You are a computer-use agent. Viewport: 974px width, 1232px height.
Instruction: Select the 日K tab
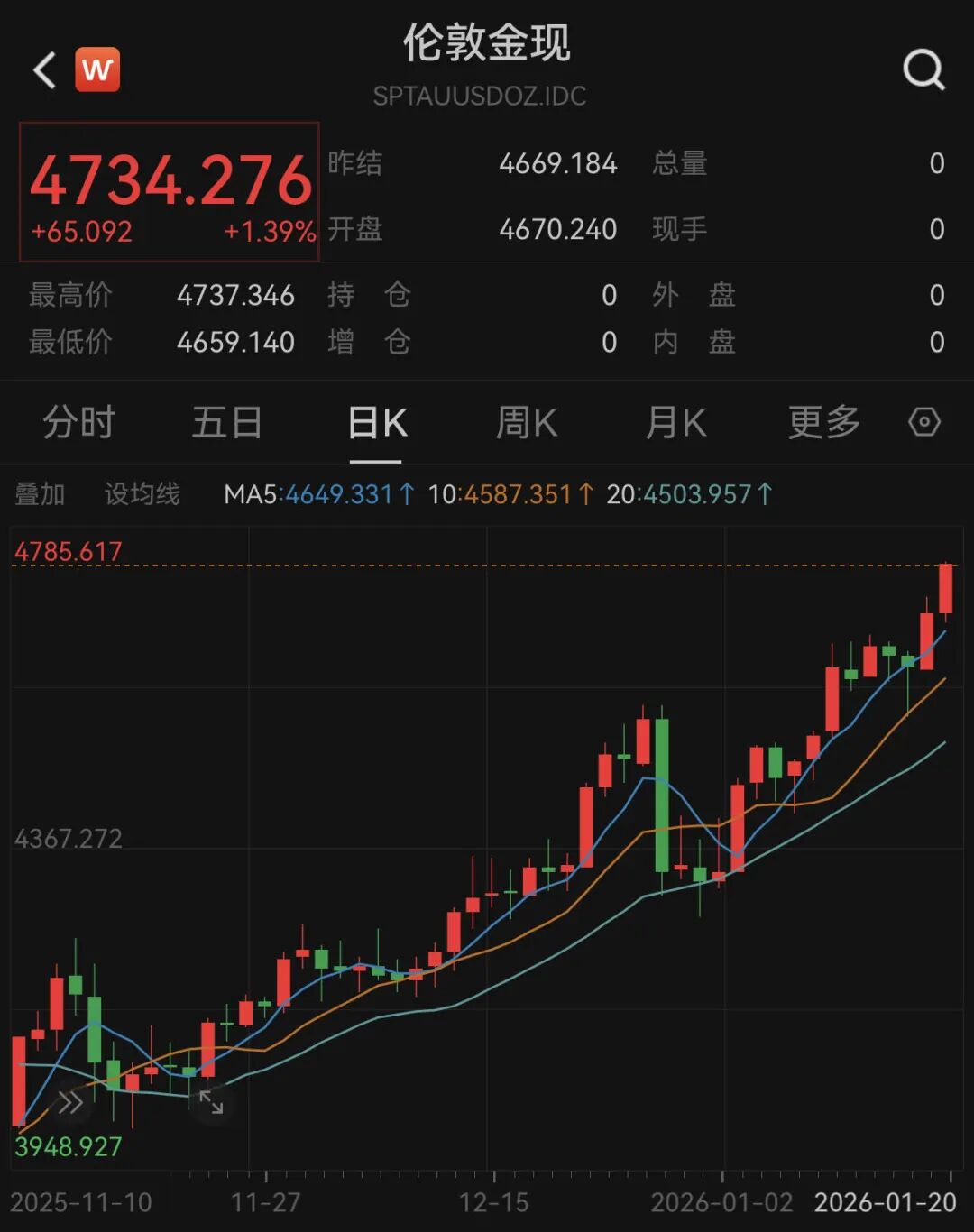point(377,422)
